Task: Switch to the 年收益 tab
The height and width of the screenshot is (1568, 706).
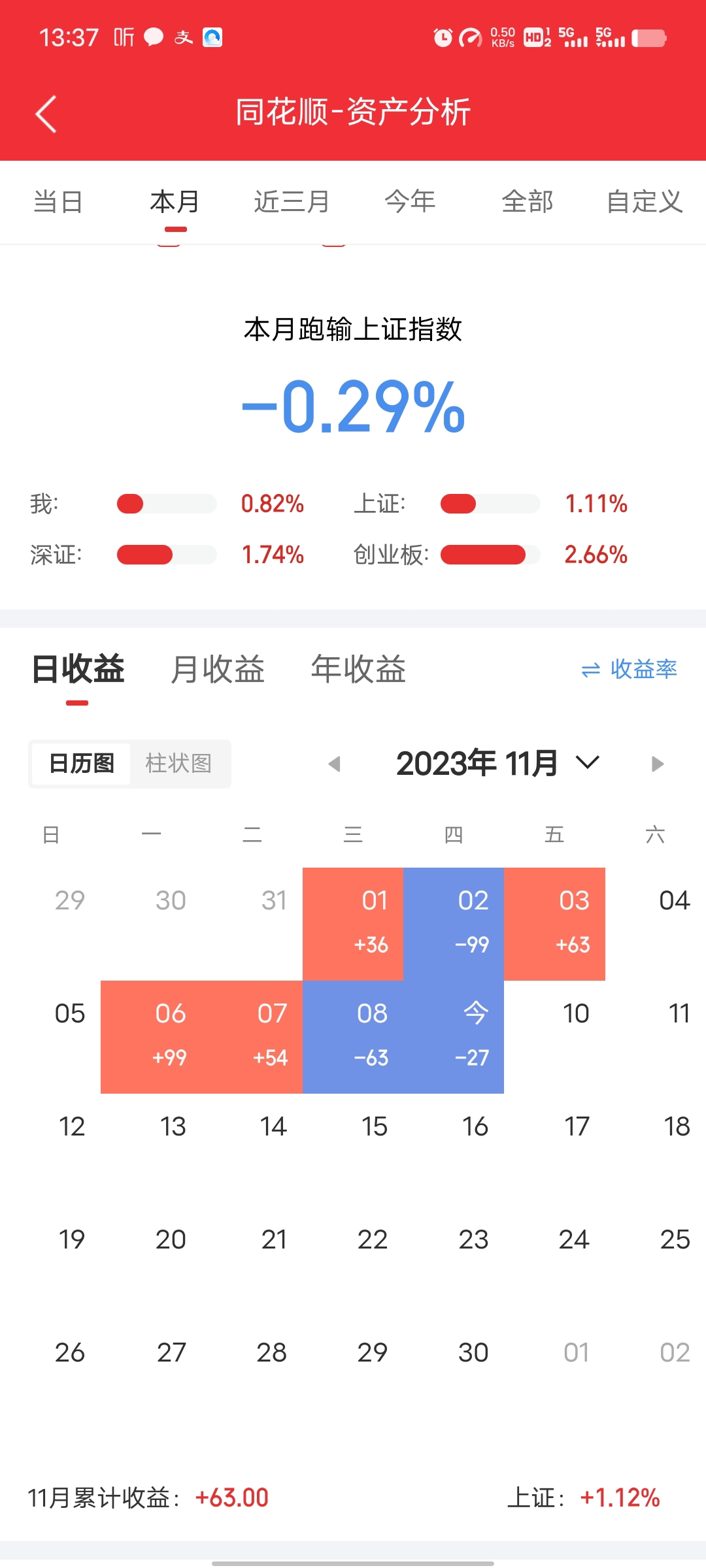Action: click(358, 669)
